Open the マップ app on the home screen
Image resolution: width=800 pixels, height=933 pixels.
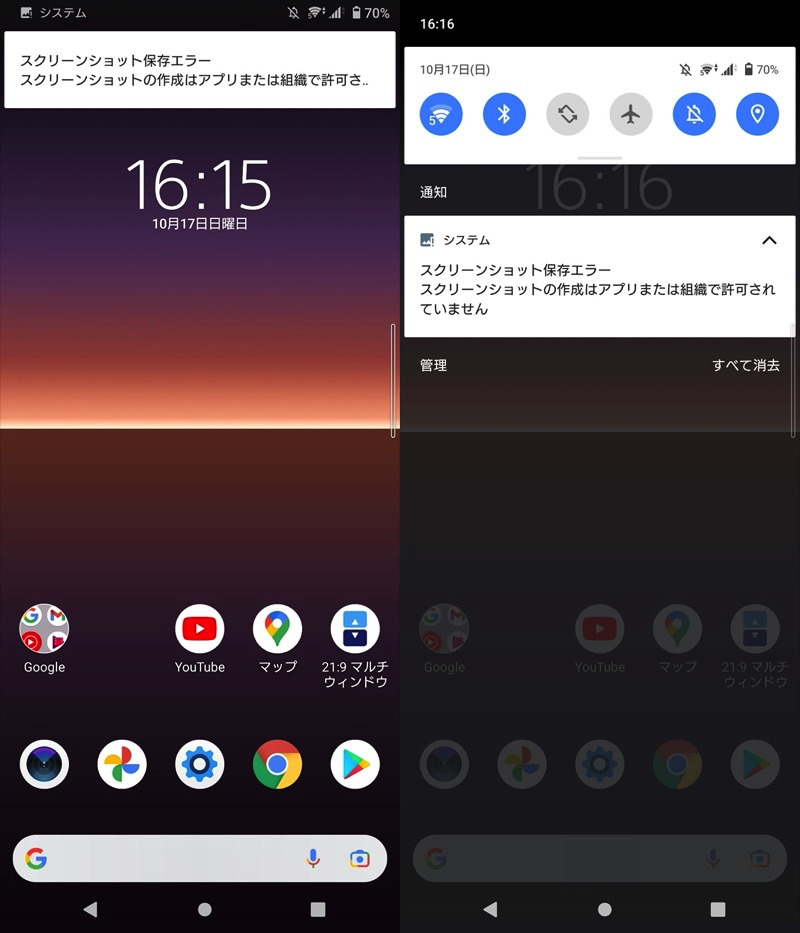point(277,629)
